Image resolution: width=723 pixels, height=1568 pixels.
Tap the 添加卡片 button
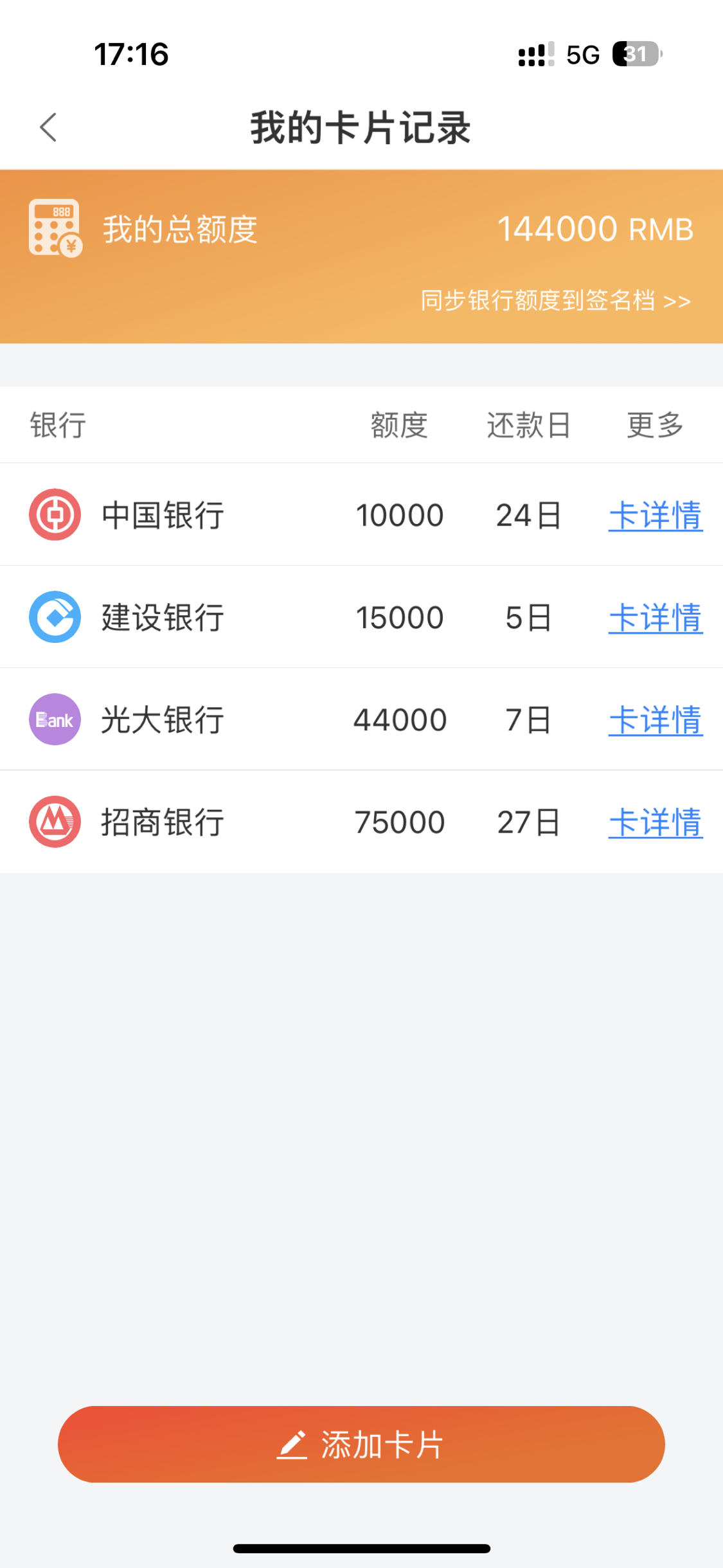click(x=361, y=1444)
